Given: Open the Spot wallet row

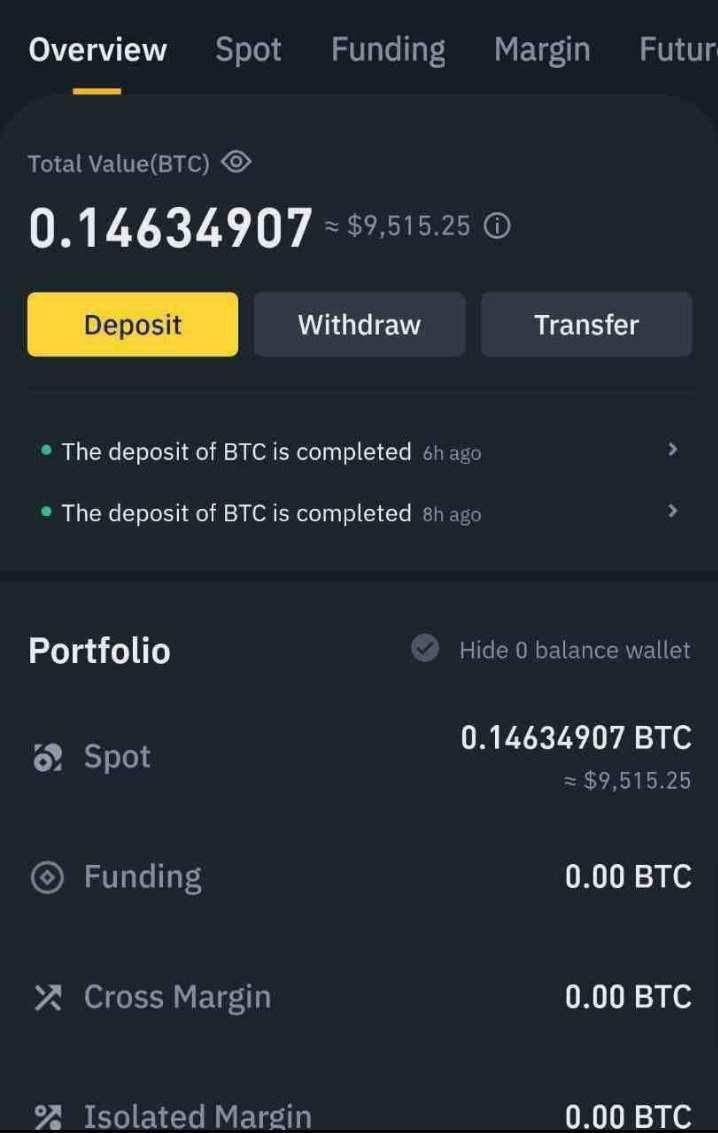Looking at the screenshot, I should click(x=360, y=758).
